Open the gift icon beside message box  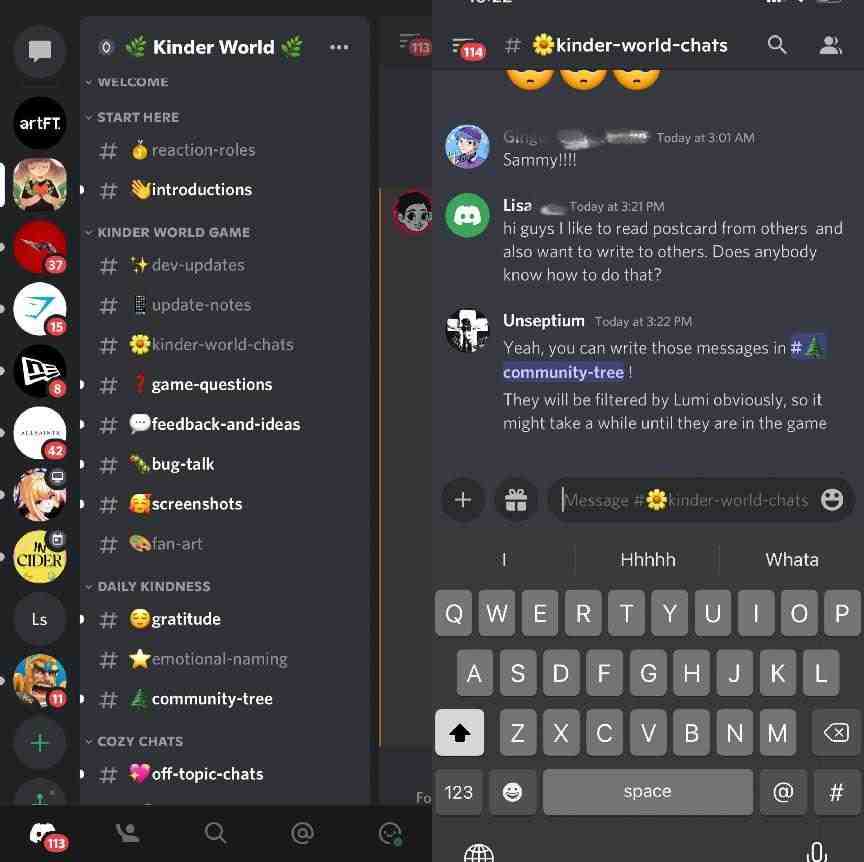[x=516, y=499]
